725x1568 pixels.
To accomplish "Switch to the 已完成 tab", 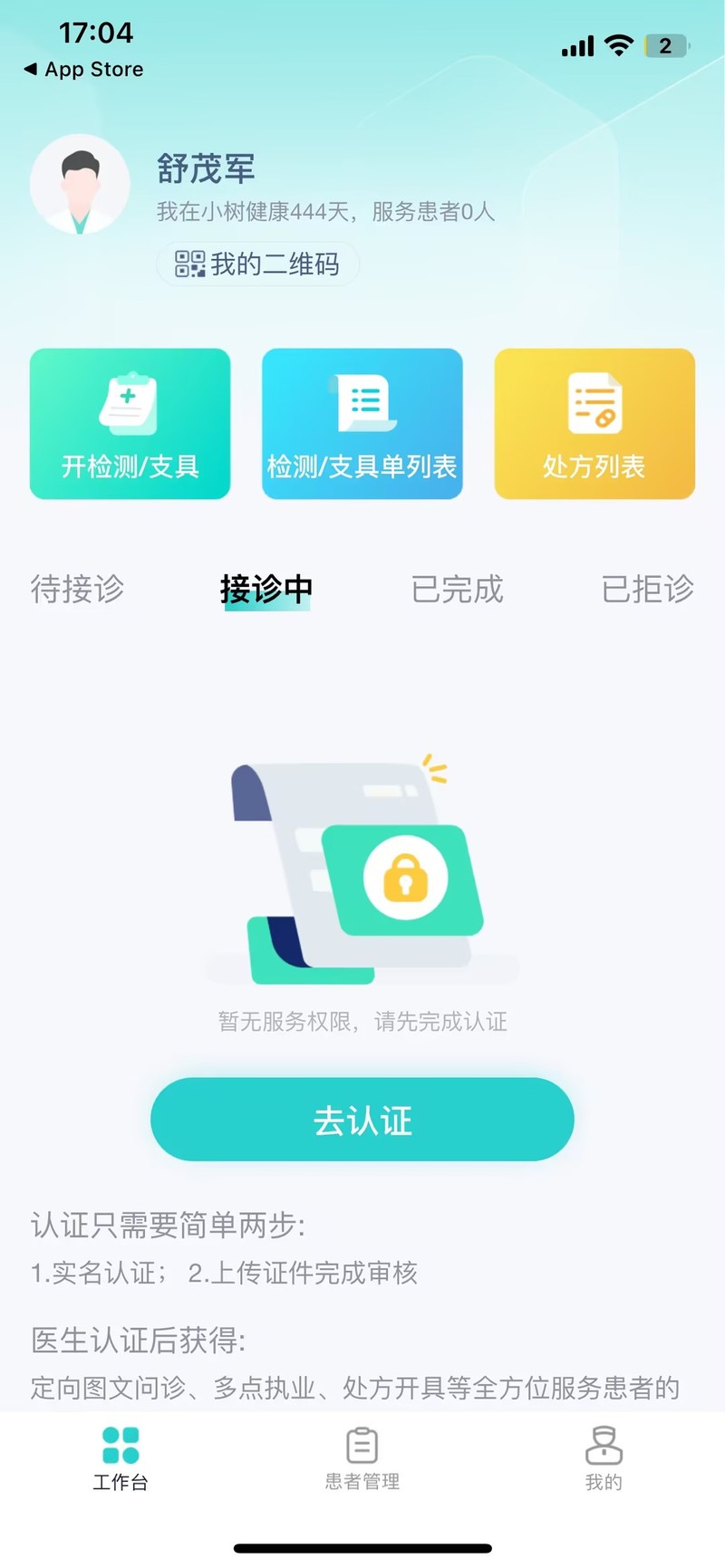I will point(457,589).
